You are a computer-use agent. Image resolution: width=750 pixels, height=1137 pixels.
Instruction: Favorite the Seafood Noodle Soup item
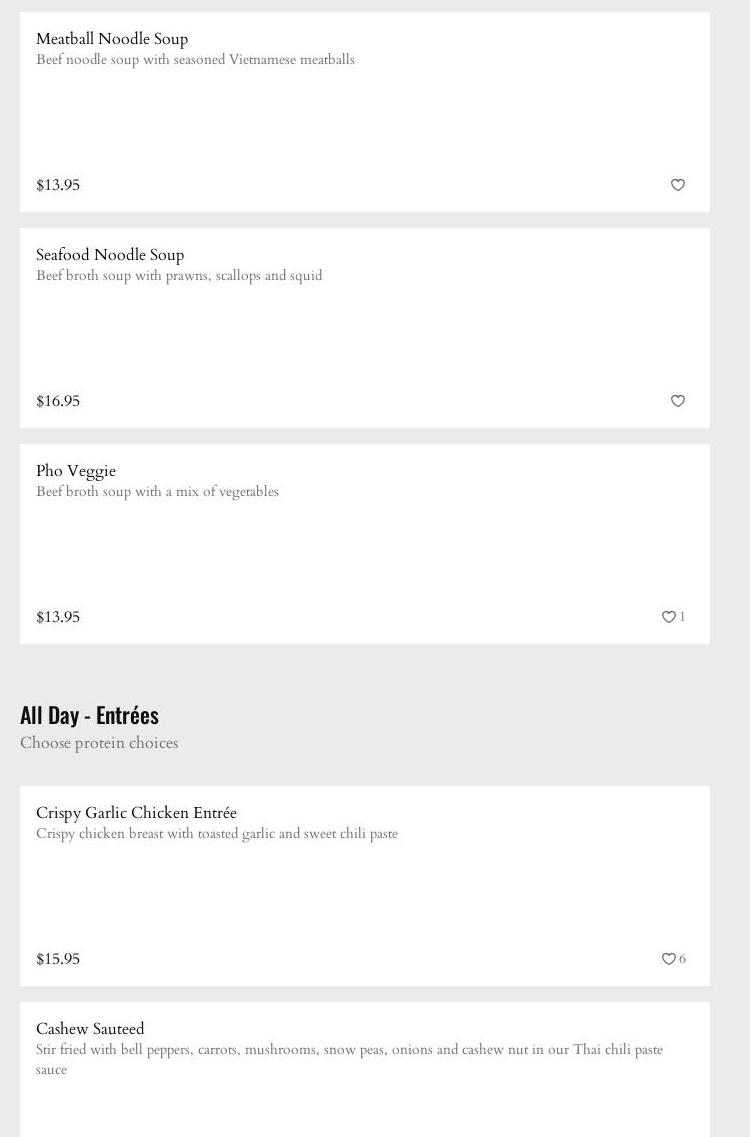(678, 401)
